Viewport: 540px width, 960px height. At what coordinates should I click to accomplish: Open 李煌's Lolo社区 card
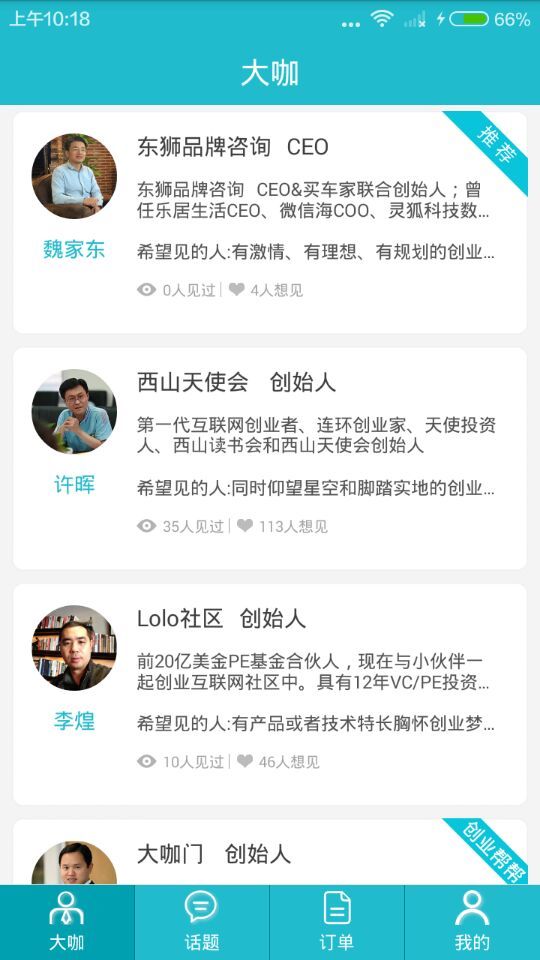pos(270,694)
